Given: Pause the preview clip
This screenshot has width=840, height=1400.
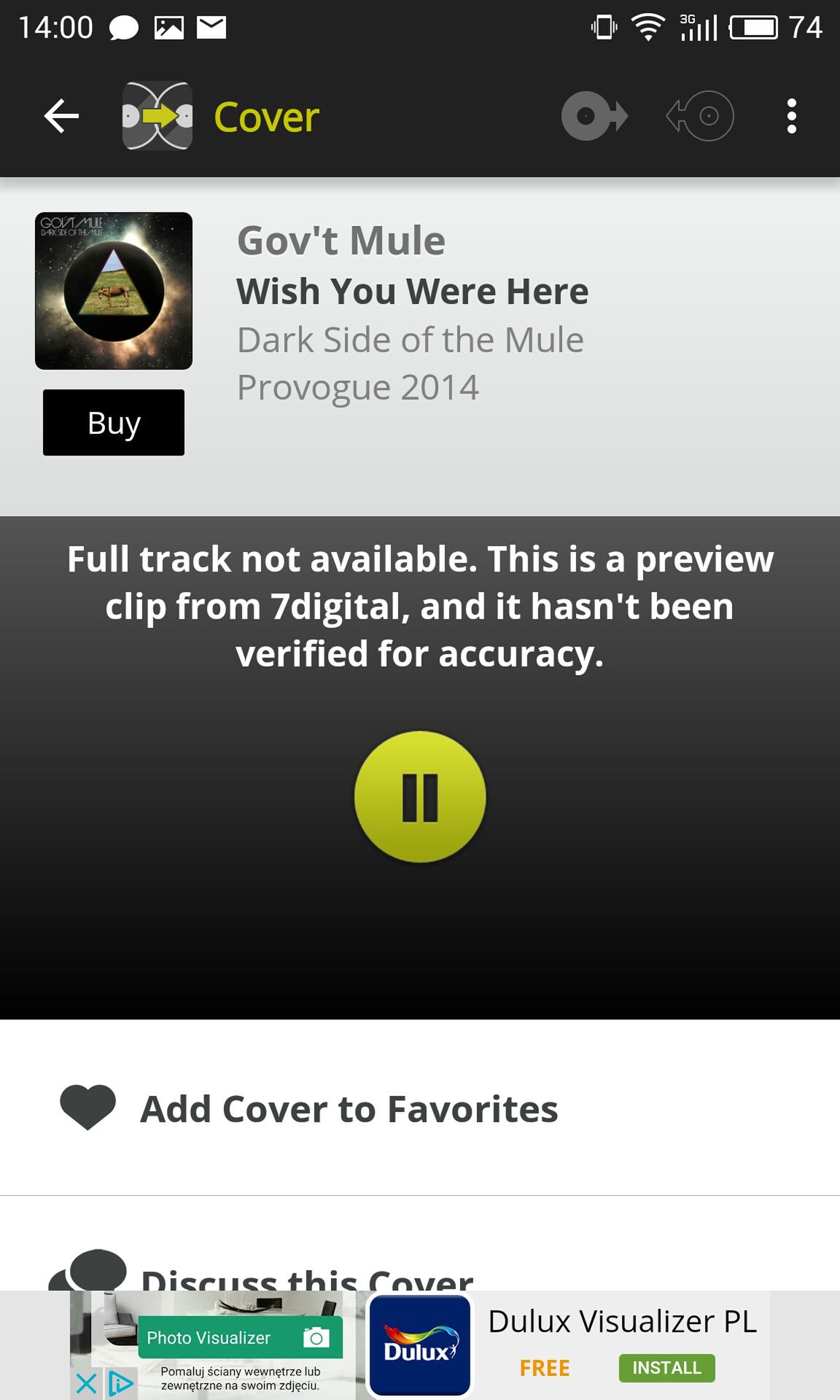Looking at the screenshot, I should coord(420,797).
